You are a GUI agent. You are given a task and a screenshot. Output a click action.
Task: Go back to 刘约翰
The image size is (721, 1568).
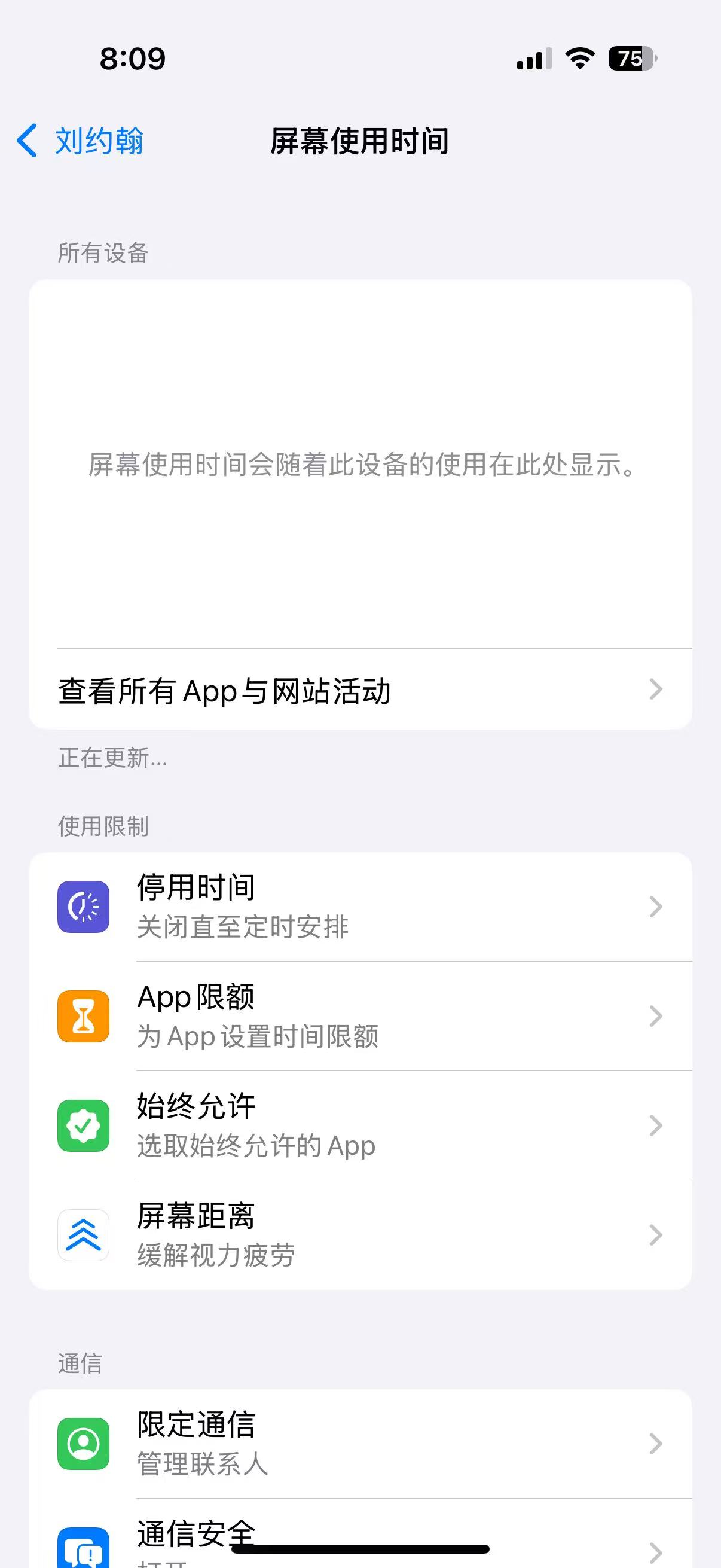[x=80, y=141]
